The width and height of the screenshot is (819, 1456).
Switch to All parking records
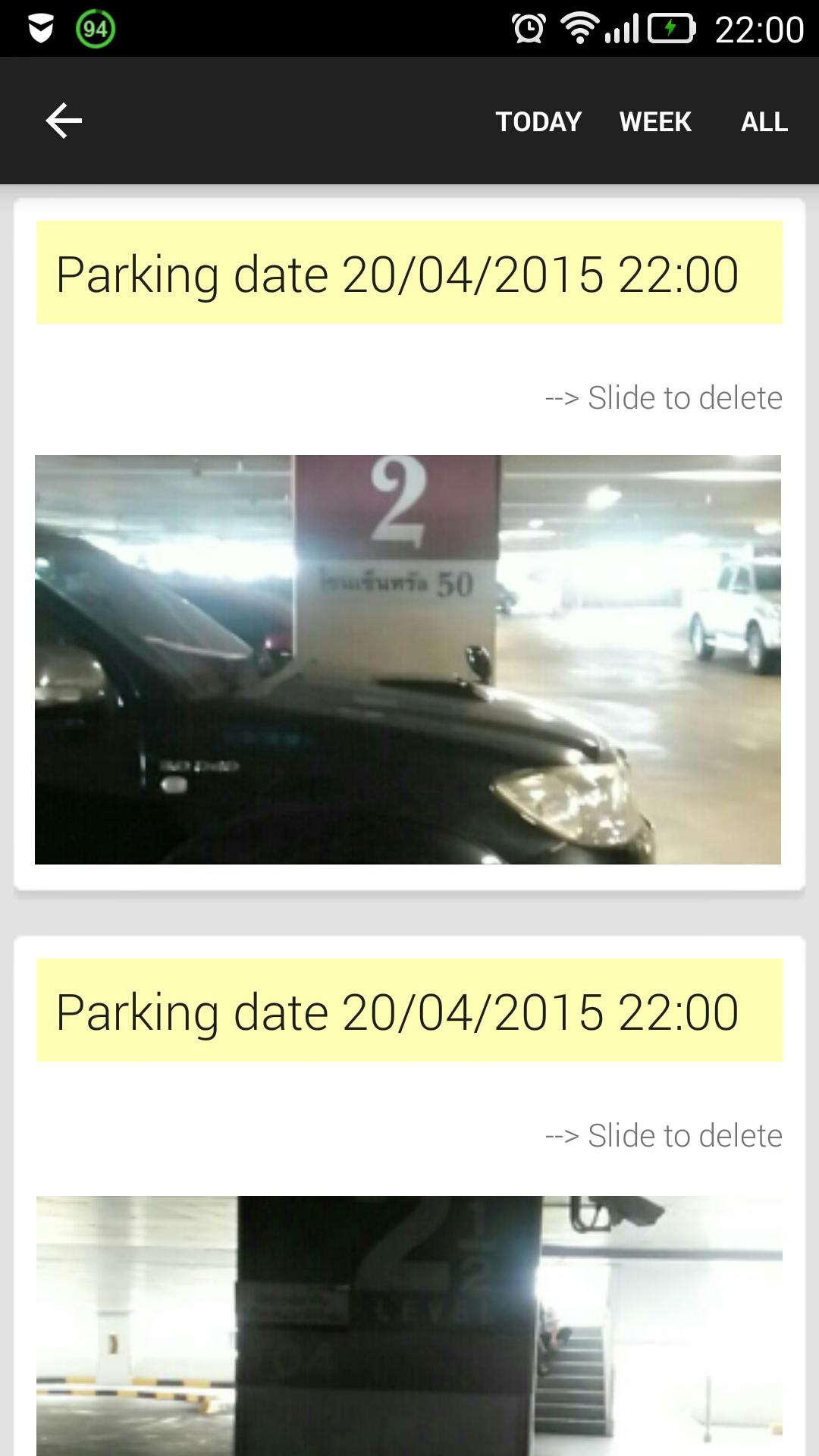tap(764, 121)
